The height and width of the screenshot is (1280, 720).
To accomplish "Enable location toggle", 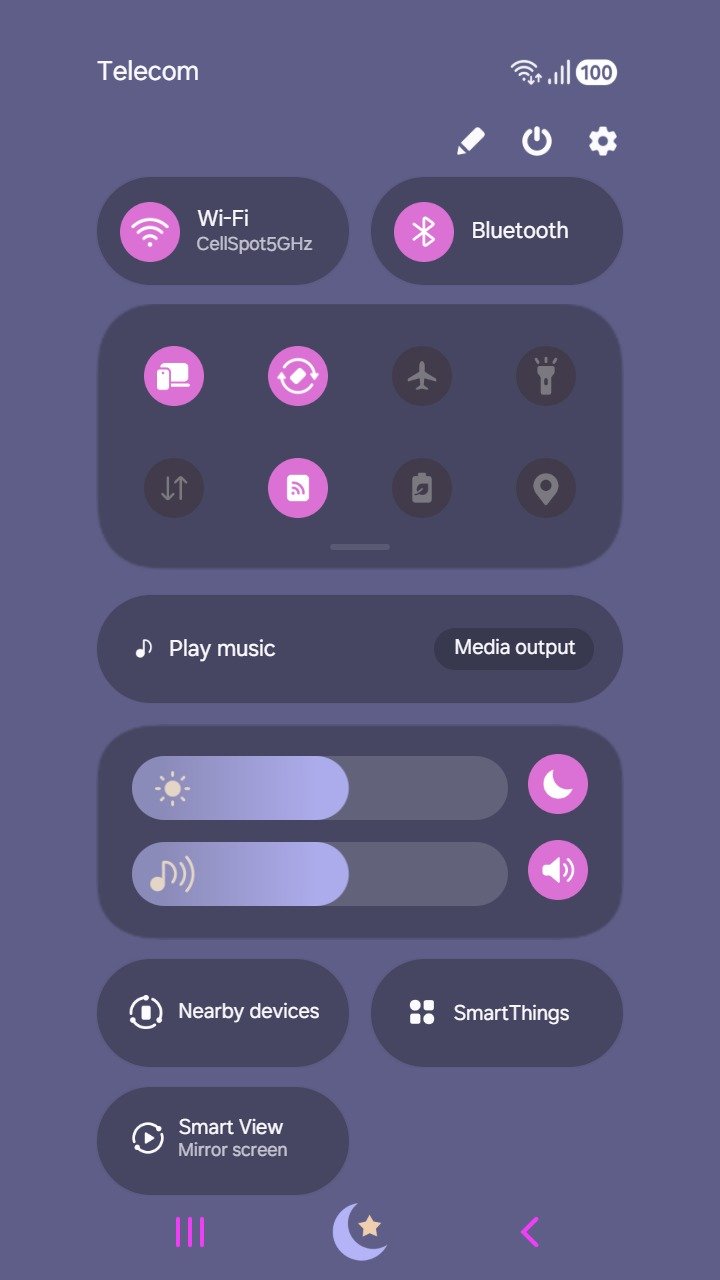I will tap(546, 488).
